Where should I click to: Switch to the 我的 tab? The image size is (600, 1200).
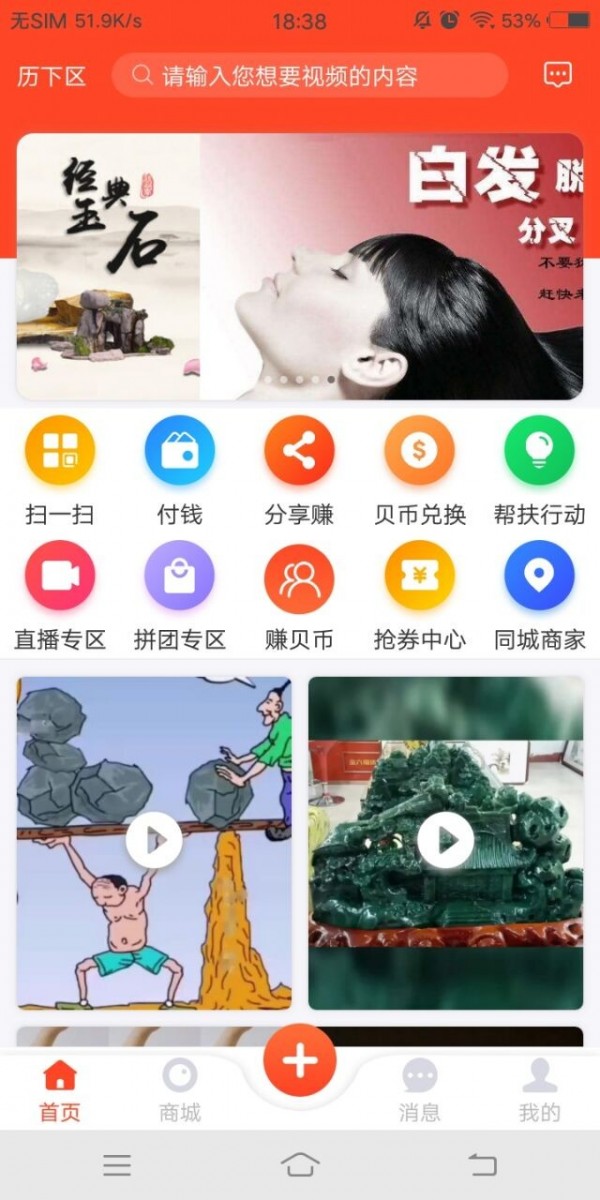(539, 1090)
